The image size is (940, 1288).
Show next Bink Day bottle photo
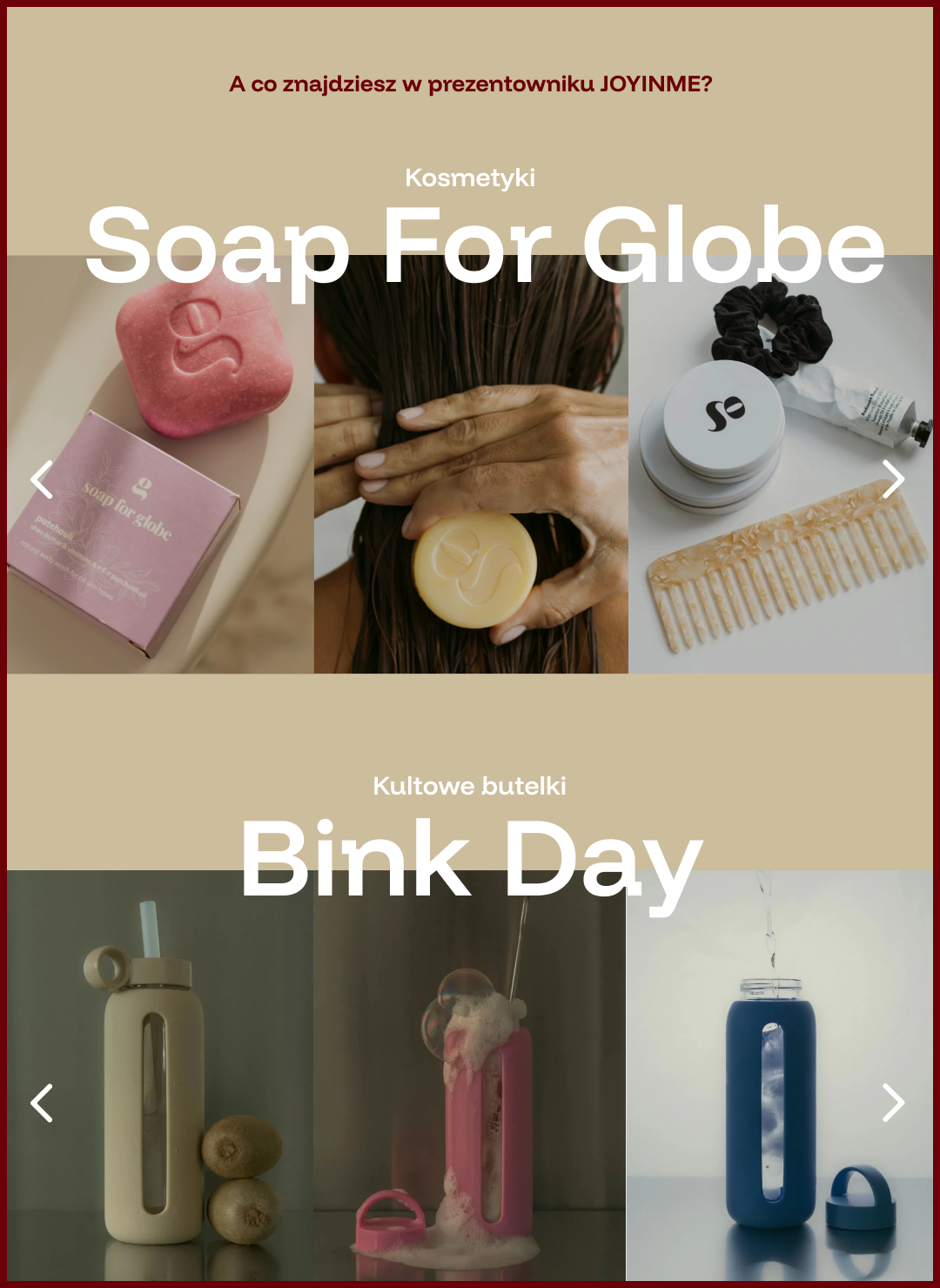coord(893,1103)
